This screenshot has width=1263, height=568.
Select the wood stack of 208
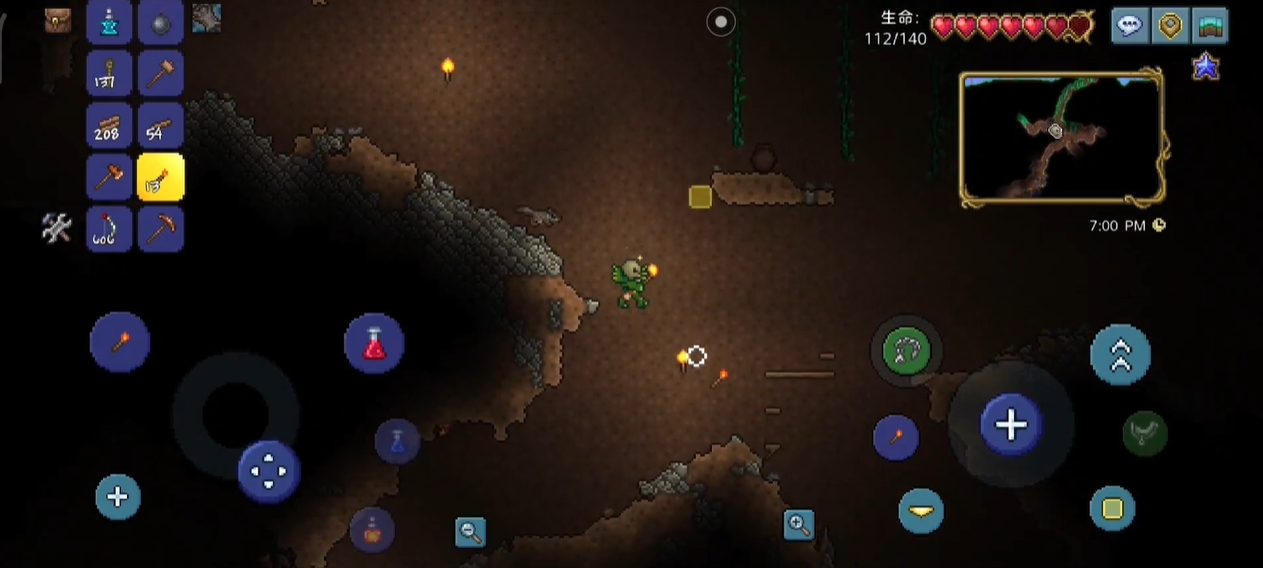point(108,126)
